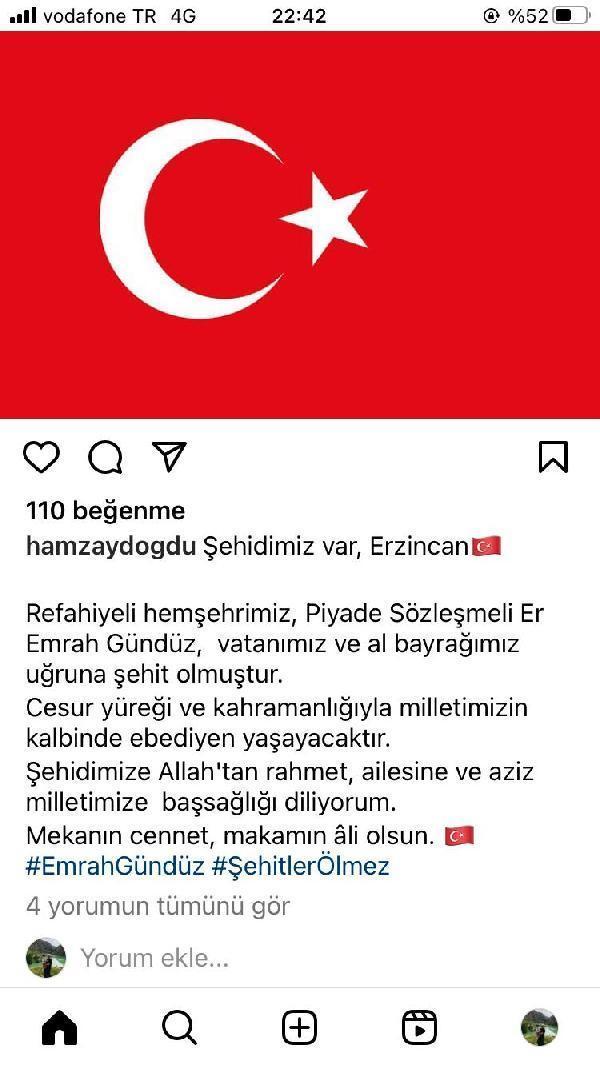Go to the Home tab
Screen dimensions: 600x1067
pyautogui.click(x=58, y=1027)
